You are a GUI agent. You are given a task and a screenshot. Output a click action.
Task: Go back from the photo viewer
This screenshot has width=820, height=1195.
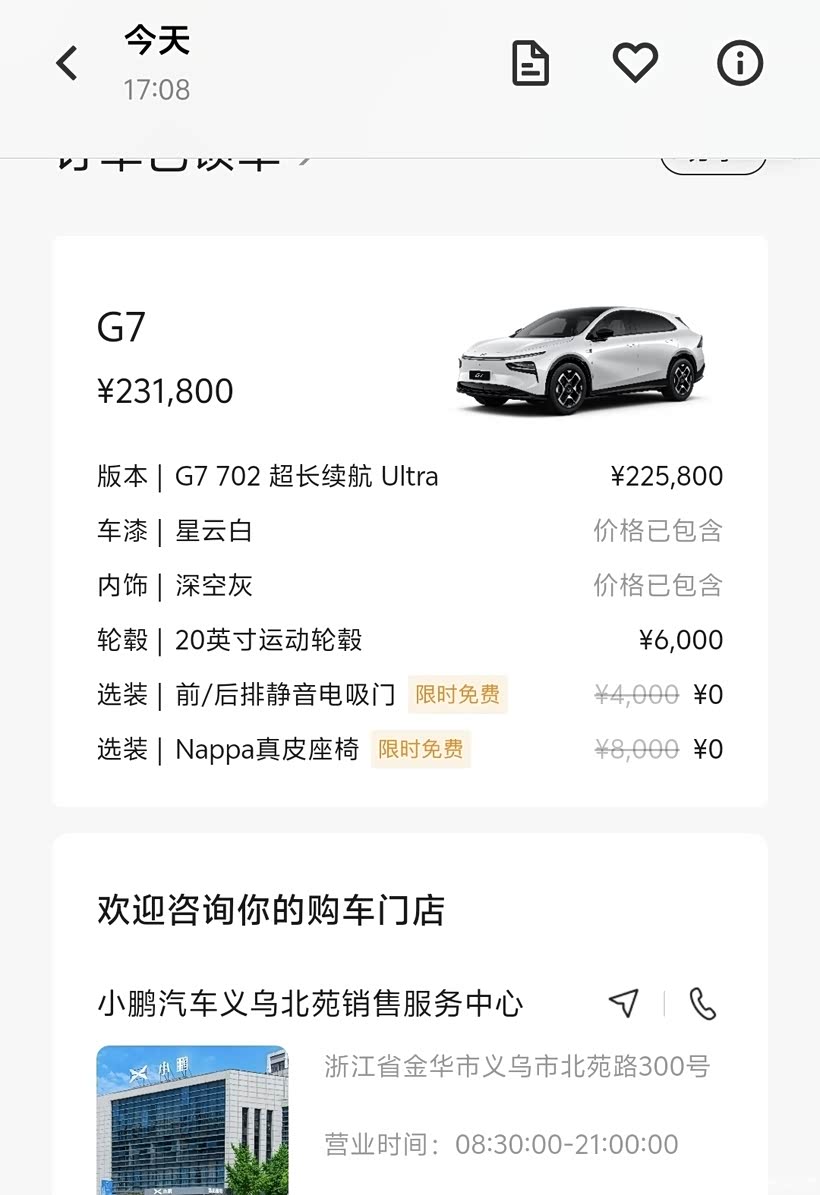click(x=67, y=64)
